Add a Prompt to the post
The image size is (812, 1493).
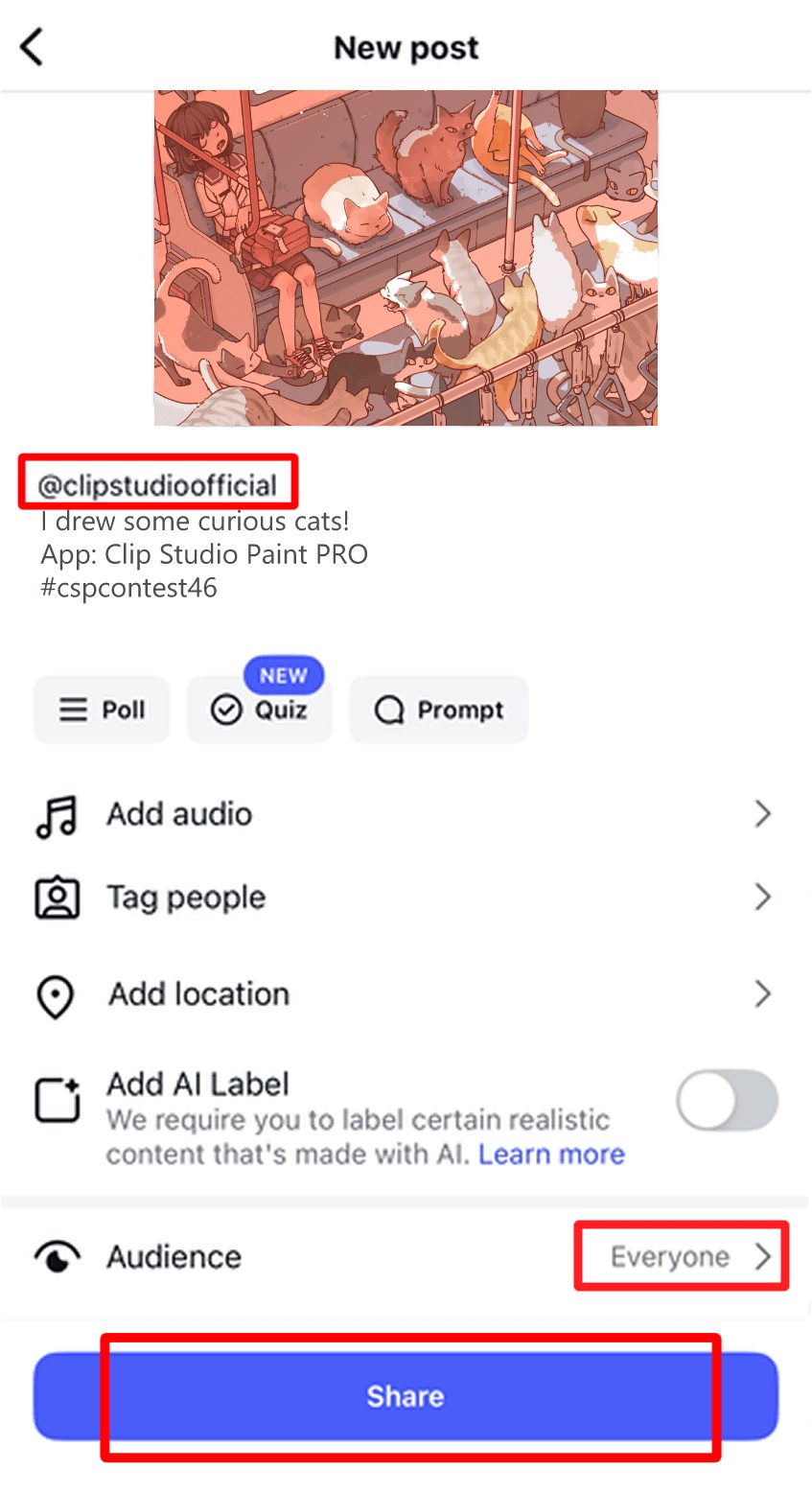[439, 710]
